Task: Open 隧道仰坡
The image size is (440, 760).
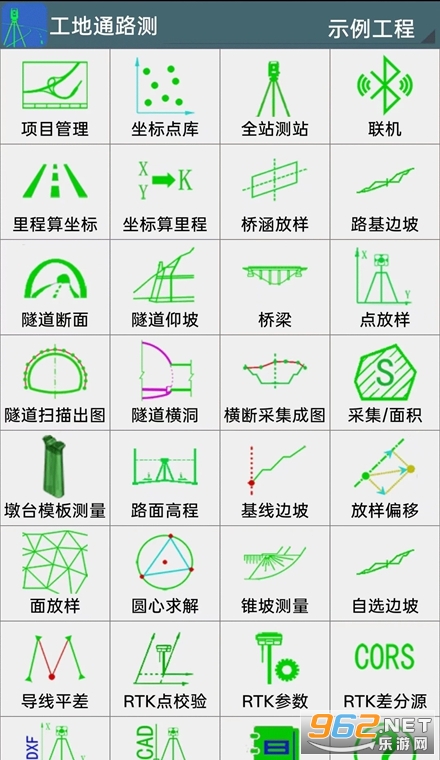Action: point(165,287)
